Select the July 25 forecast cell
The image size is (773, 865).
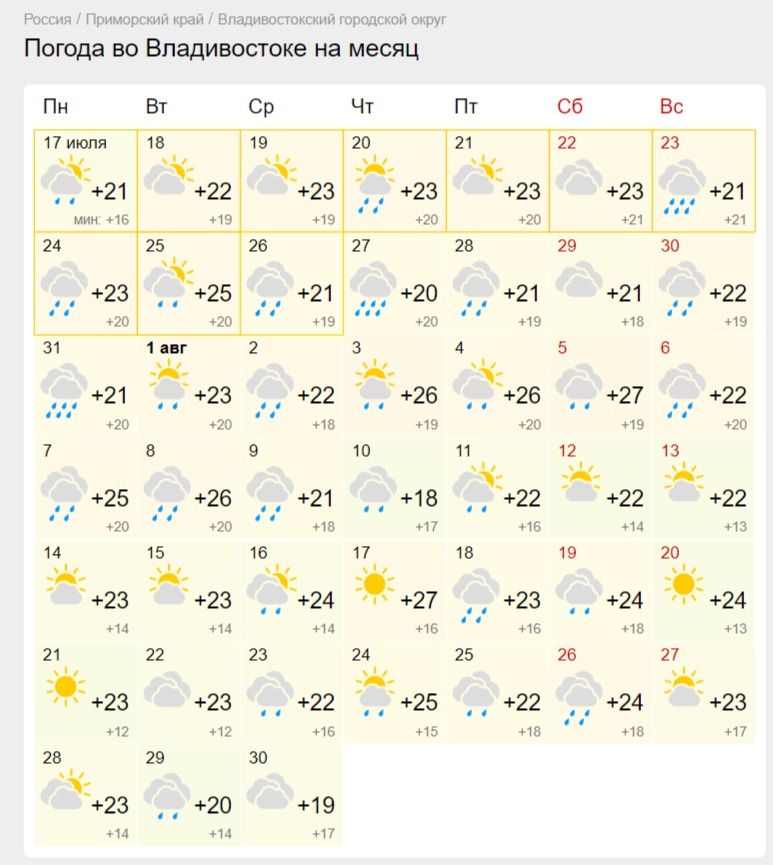pos(188,283)
